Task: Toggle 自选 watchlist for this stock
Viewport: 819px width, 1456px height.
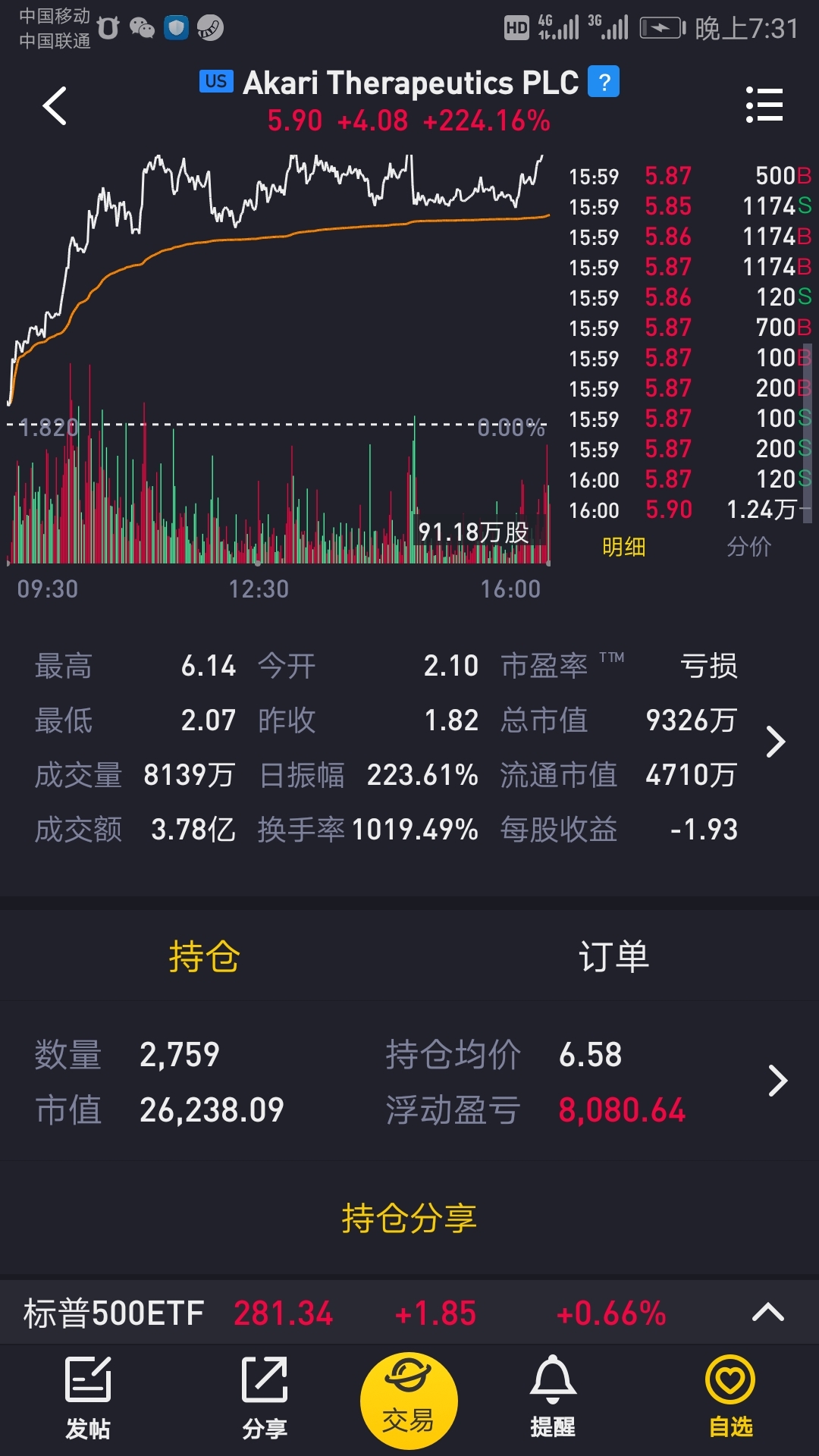Action: coord(730,1399)
